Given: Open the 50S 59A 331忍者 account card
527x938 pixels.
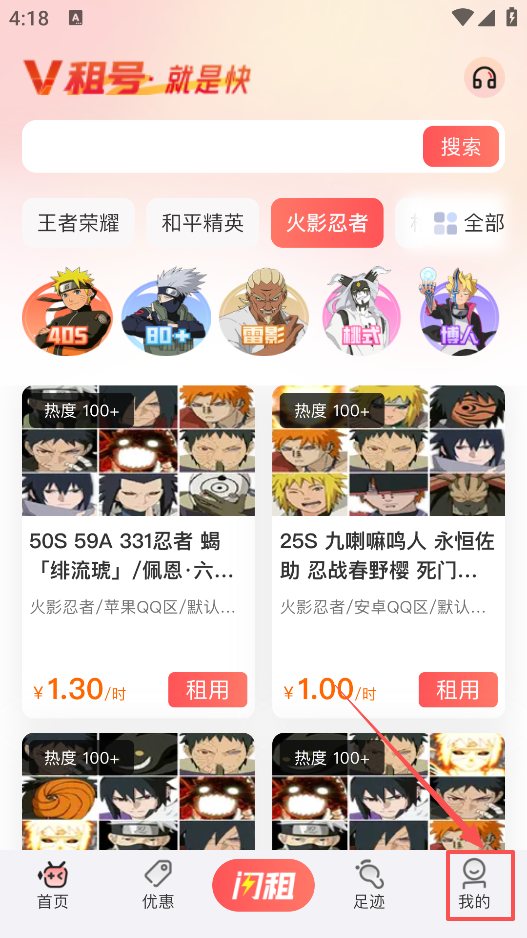Looking at the screenshot, I should click(x=138, y=551).
